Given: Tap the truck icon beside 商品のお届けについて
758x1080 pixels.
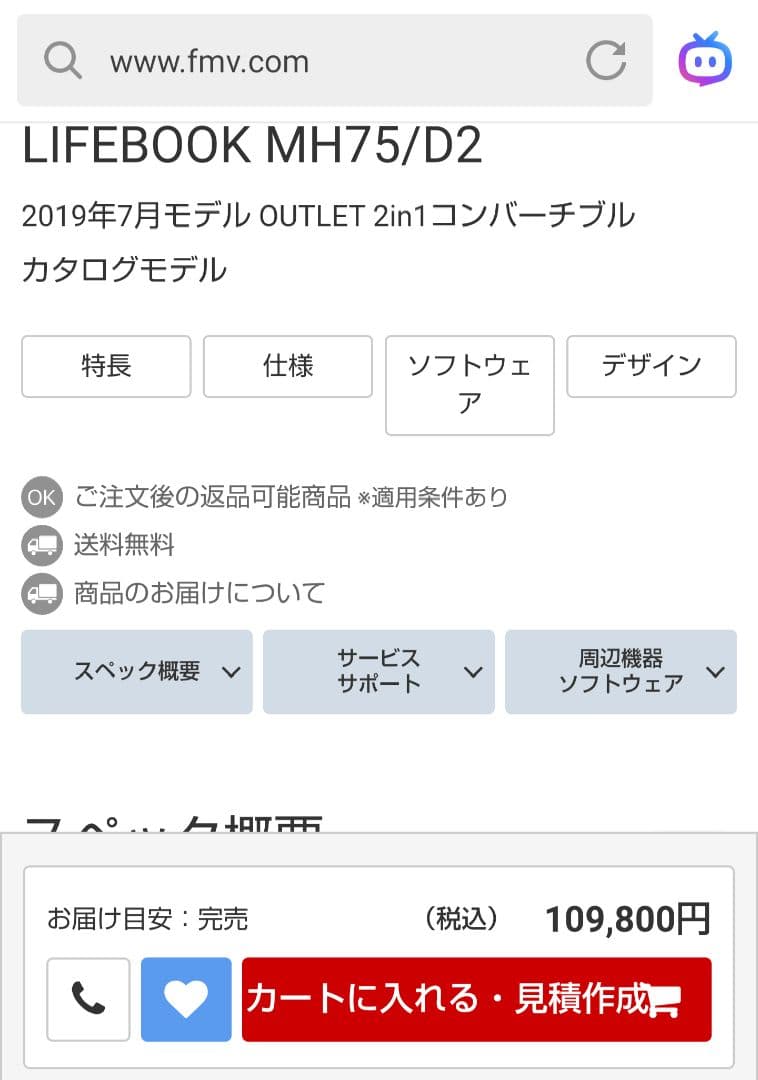Looking at the screenshot, I should coord(41,593).
